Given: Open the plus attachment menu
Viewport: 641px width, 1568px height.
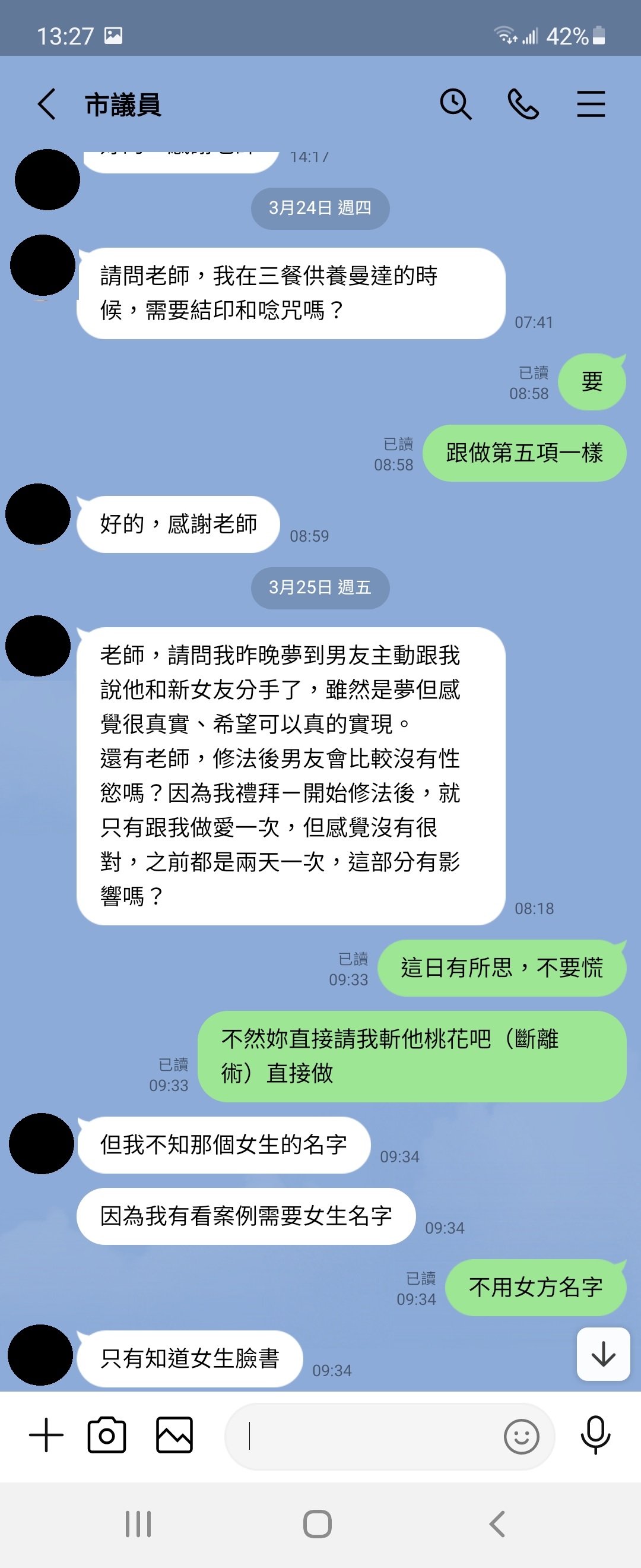Looking at the screenshot, I should 46,1436.
